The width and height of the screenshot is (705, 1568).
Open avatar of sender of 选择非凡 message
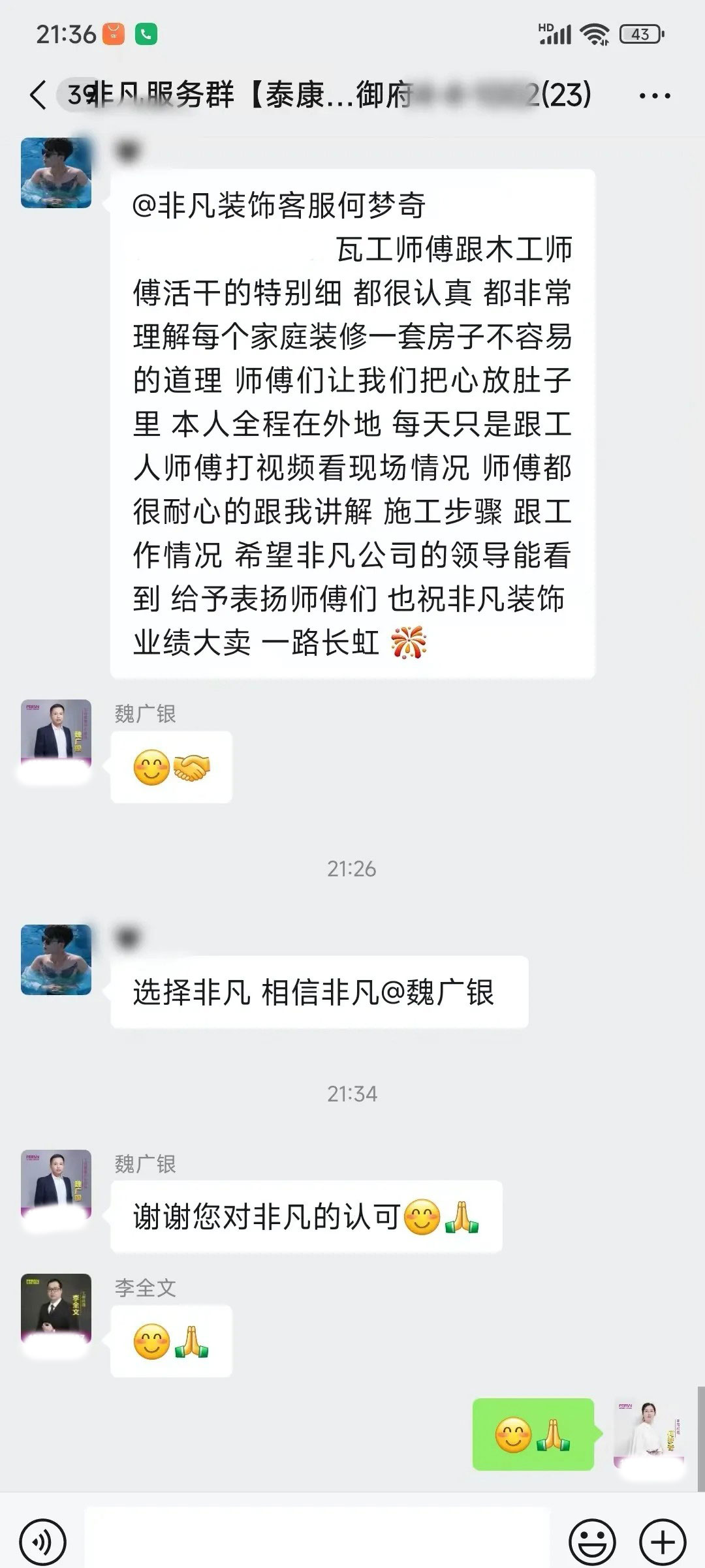56,959
